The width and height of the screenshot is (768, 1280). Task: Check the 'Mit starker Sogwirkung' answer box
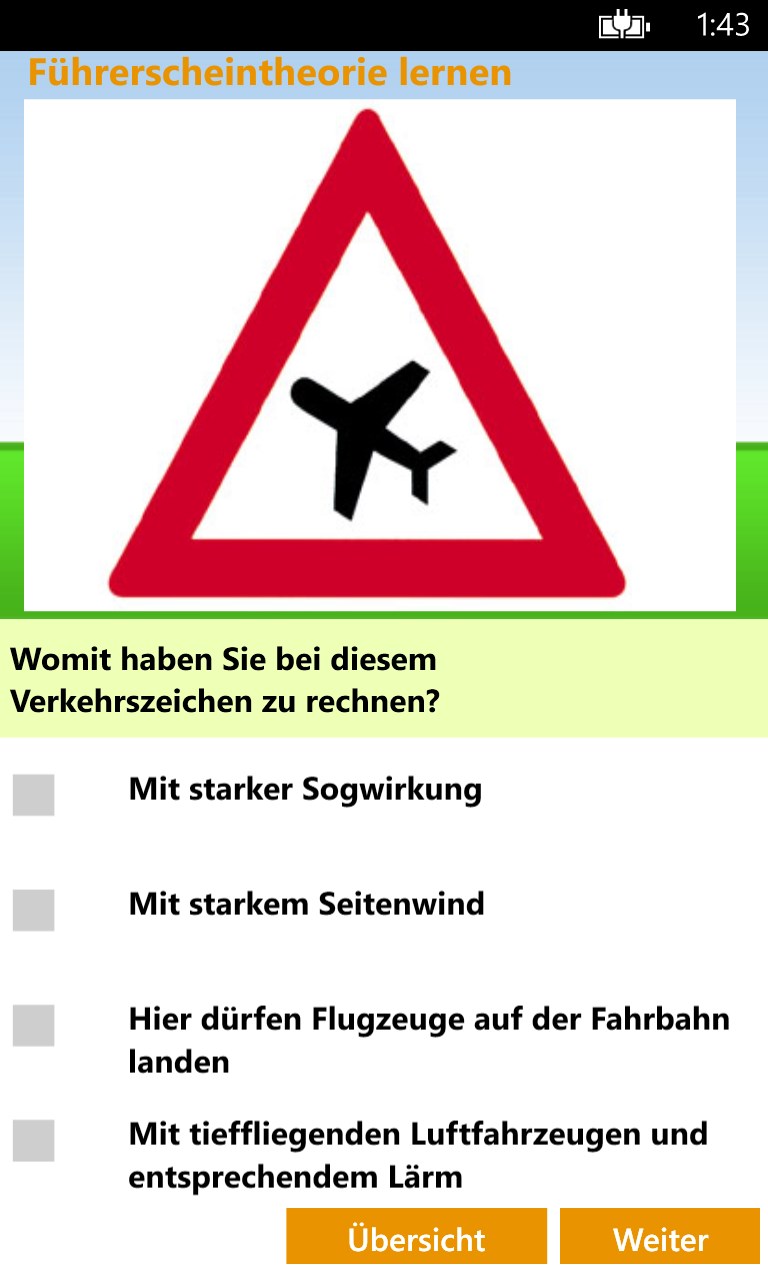33,795
